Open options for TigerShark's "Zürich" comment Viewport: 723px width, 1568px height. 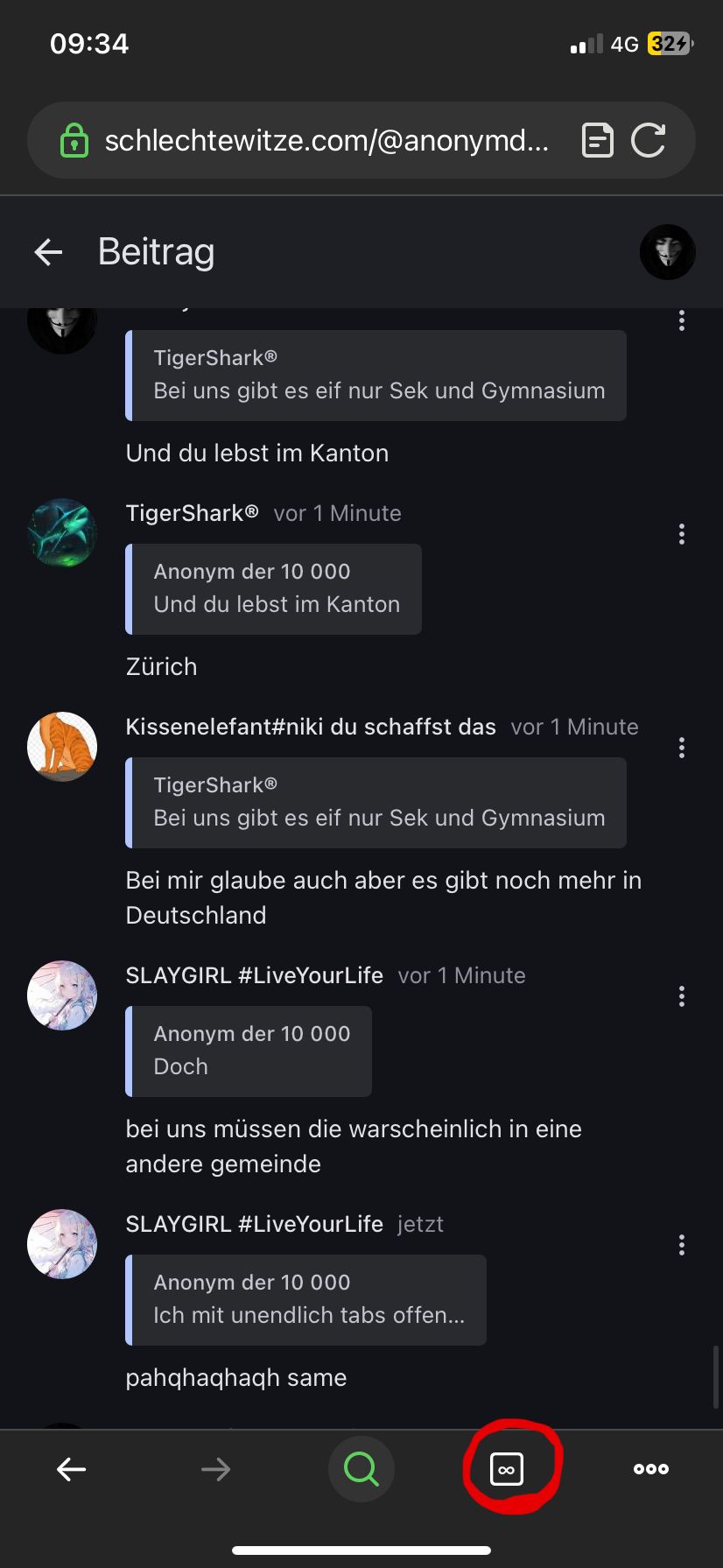click(x=681, y=534)
